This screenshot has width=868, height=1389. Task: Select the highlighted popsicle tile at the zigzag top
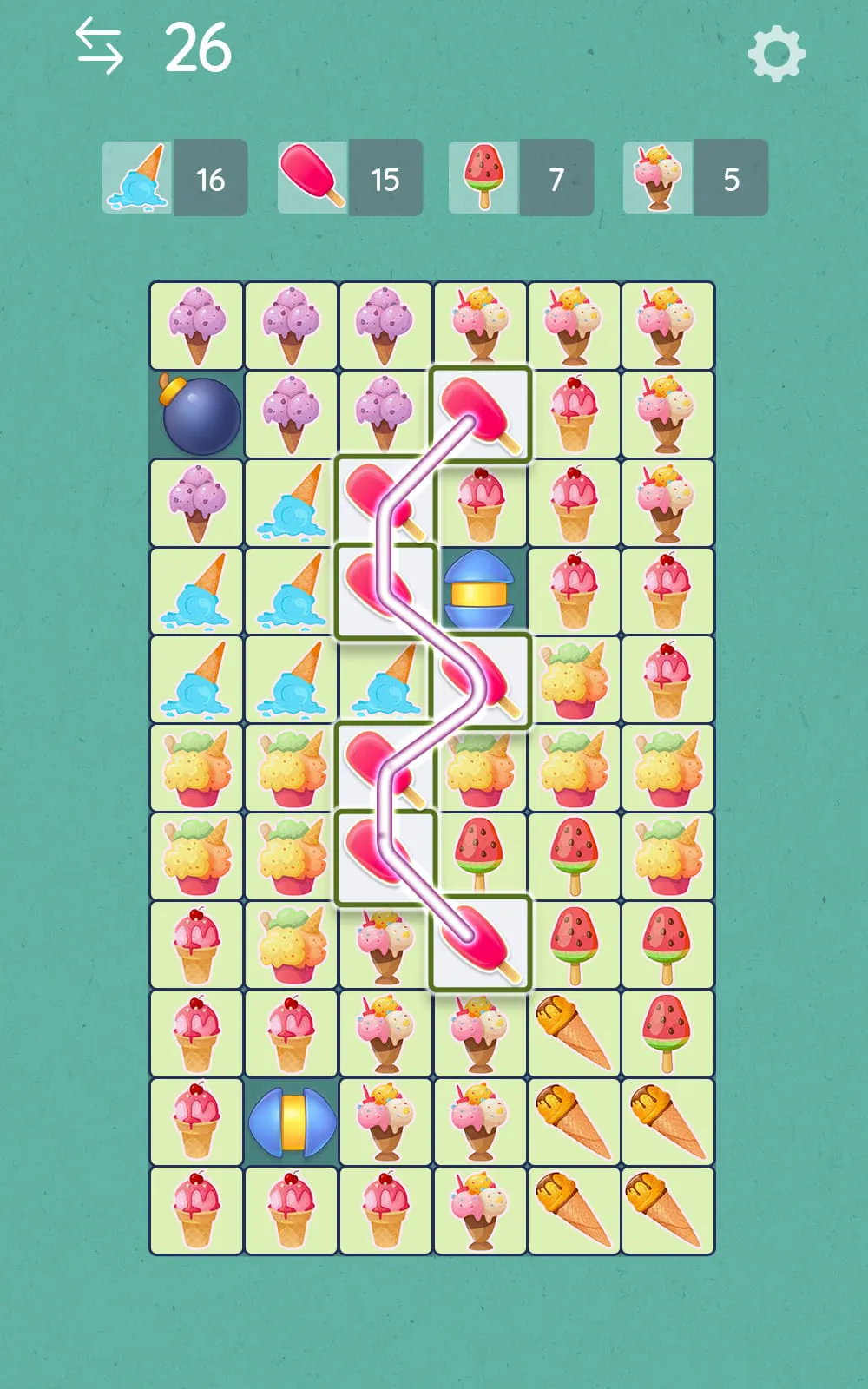click(480, 412)
